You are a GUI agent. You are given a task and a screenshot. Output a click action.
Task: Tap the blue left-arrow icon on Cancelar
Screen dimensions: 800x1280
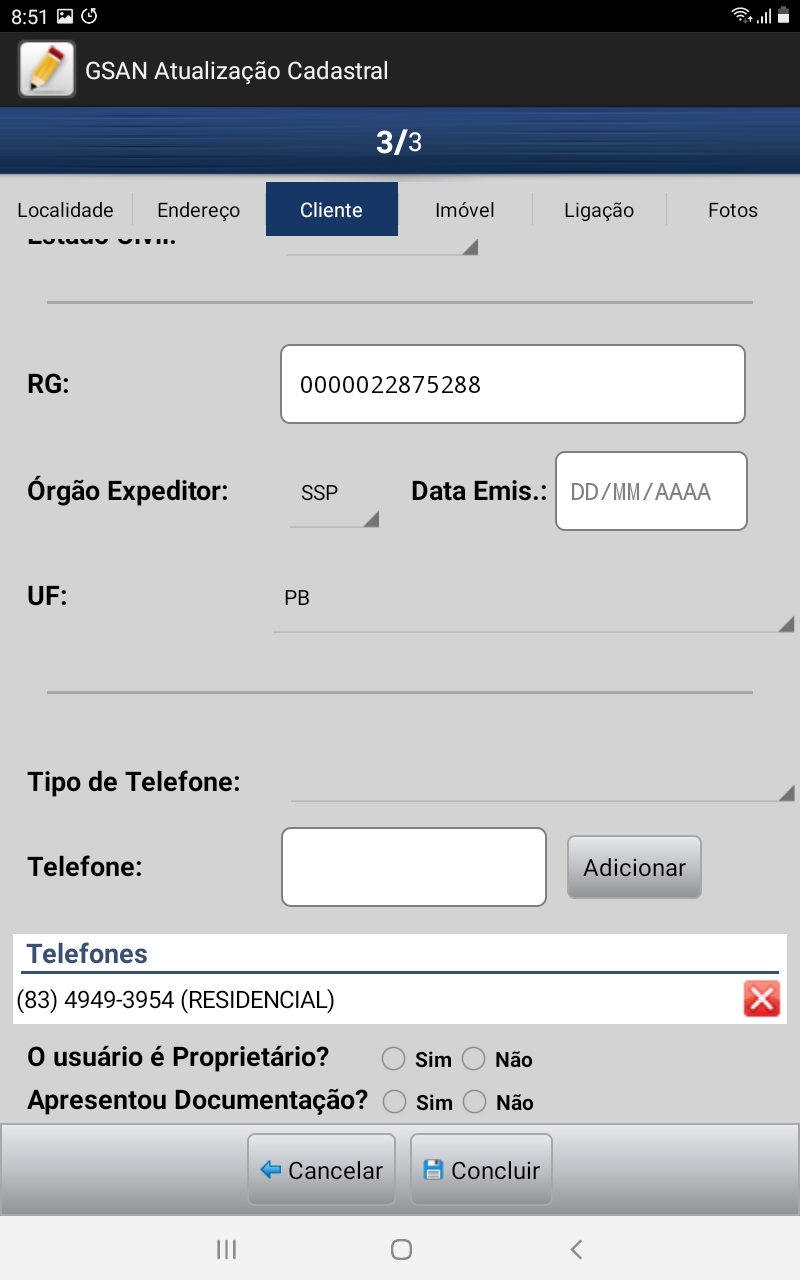269,1169
